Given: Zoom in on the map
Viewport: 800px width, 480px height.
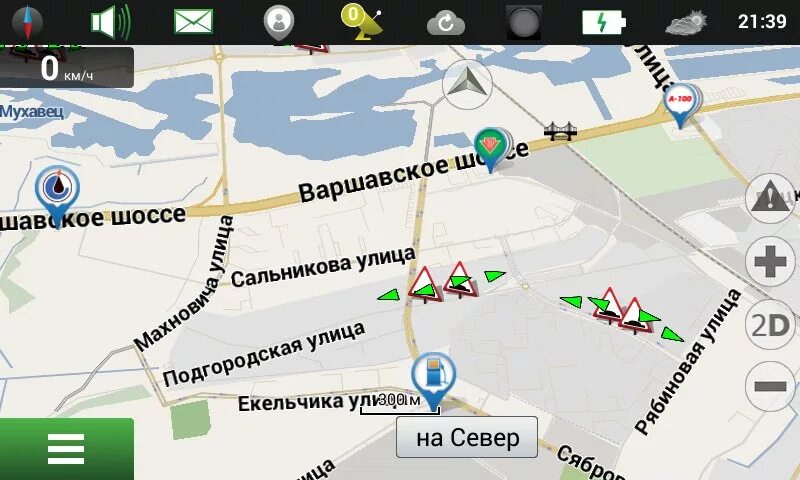Looking at the screenshot, I should coord(771,263).
